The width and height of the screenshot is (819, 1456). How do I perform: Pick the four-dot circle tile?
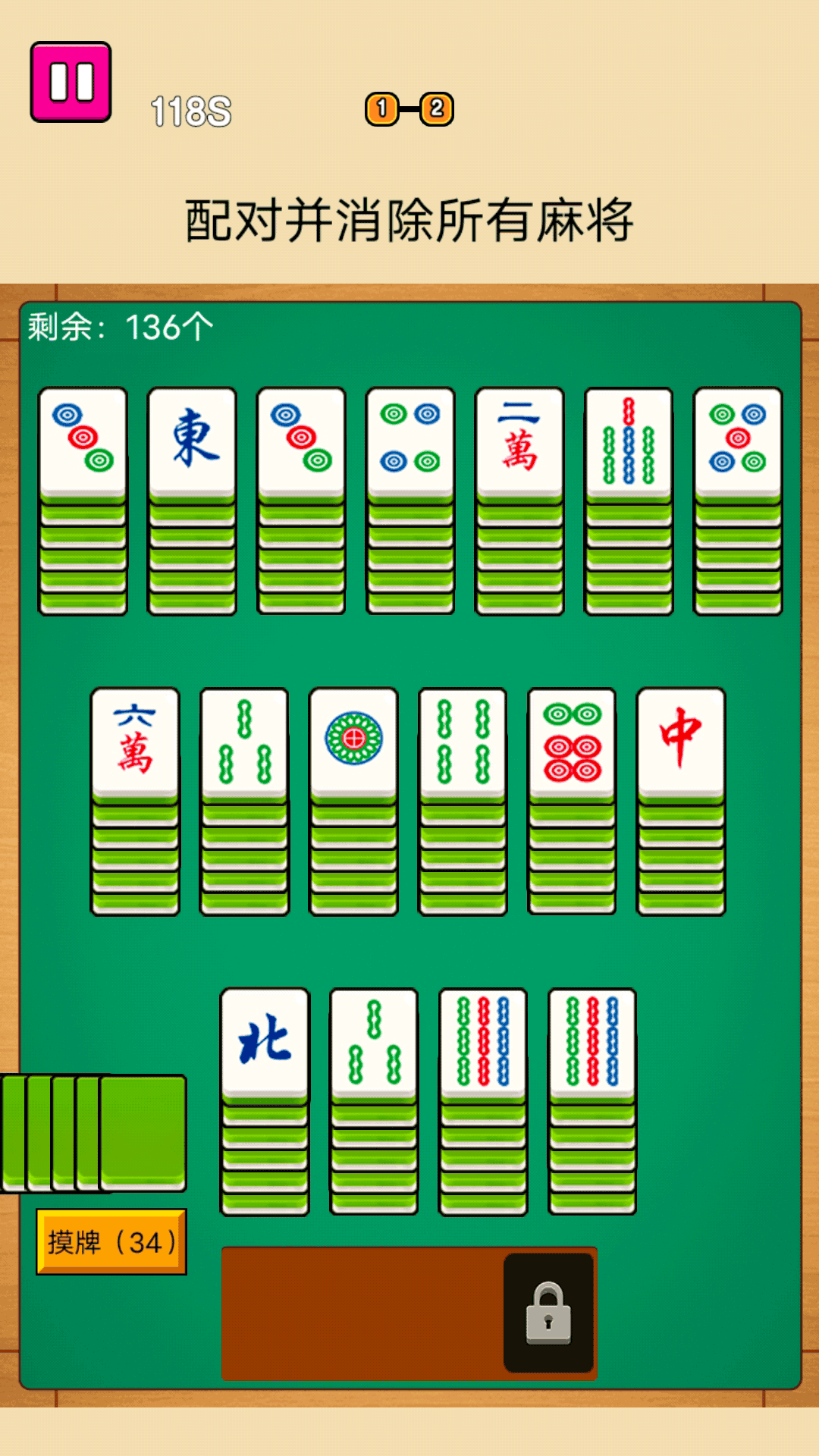pos(410,442)
